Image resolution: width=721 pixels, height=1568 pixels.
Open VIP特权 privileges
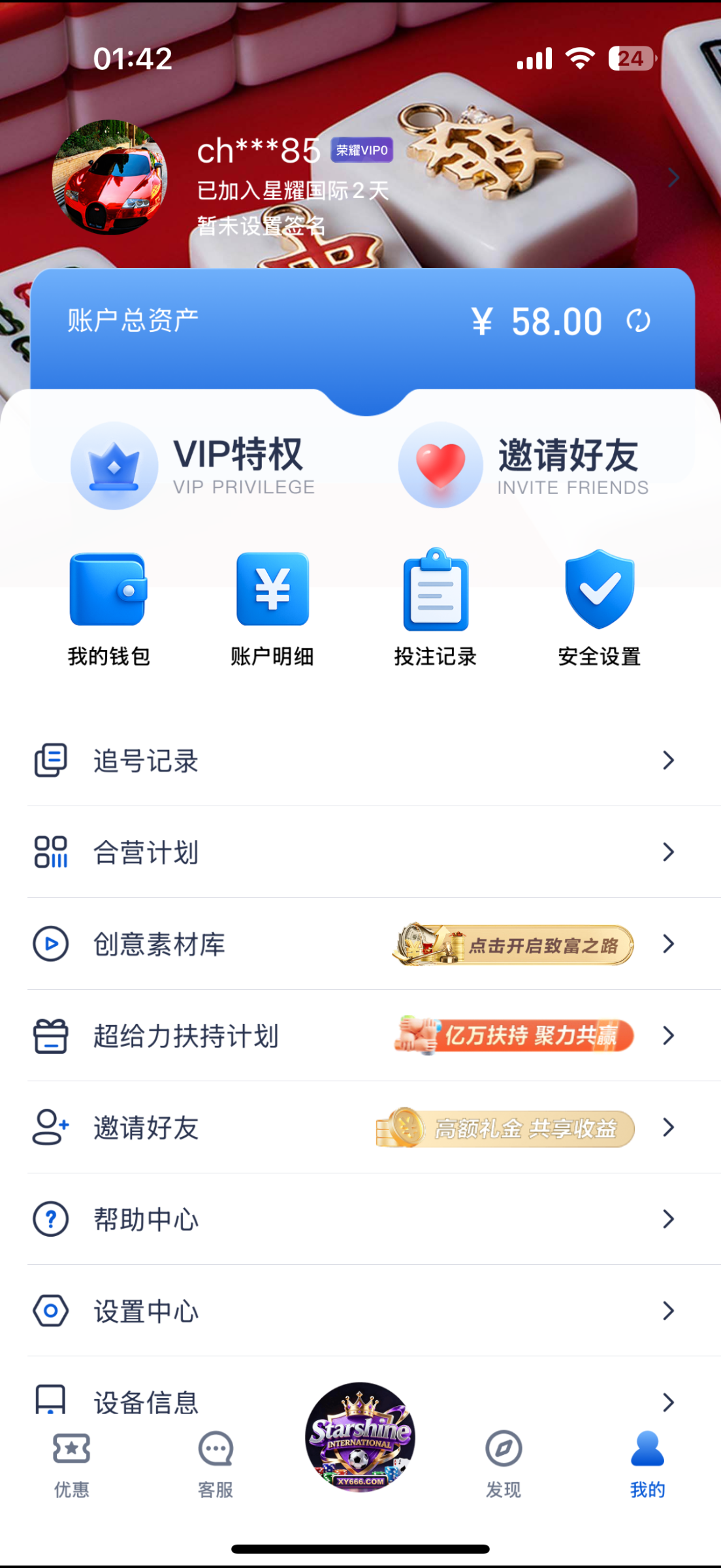[x=193, y=466]
